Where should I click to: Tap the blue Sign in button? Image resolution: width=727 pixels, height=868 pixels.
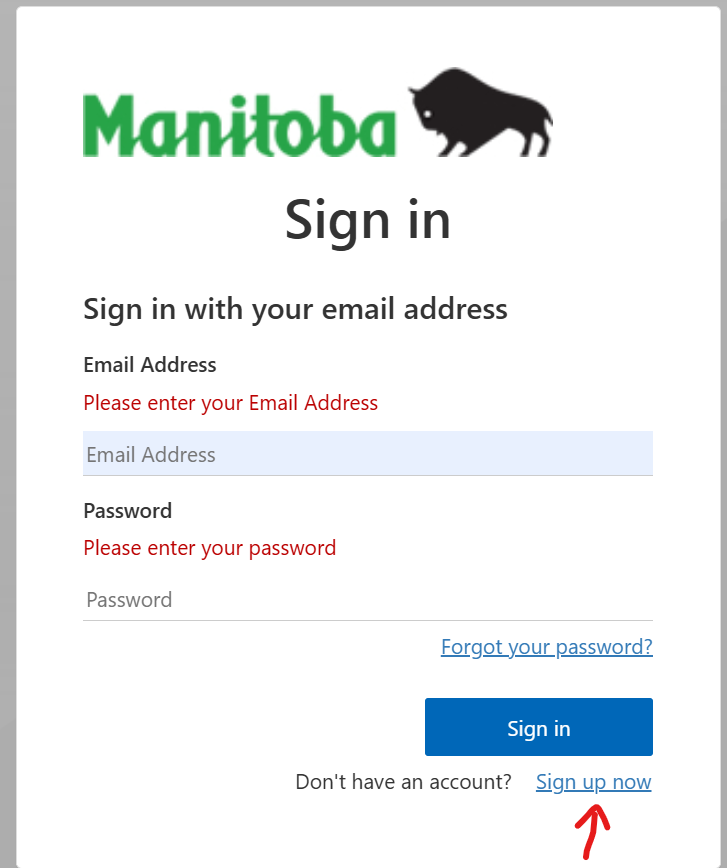pyautogui.click(x=538, y=728)
